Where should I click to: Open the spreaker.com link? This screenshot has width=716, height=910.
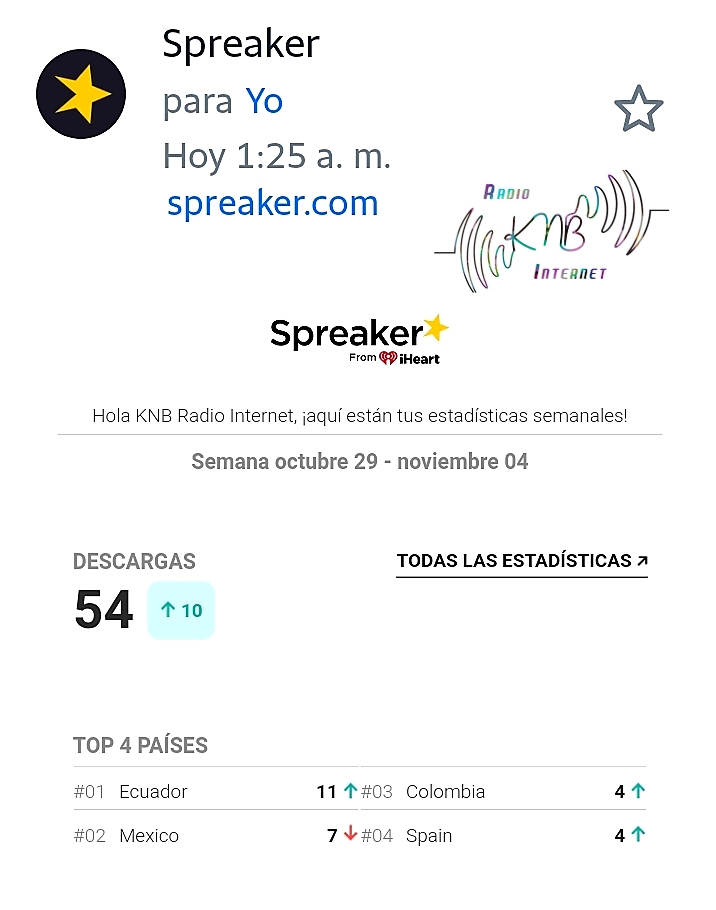272,203
